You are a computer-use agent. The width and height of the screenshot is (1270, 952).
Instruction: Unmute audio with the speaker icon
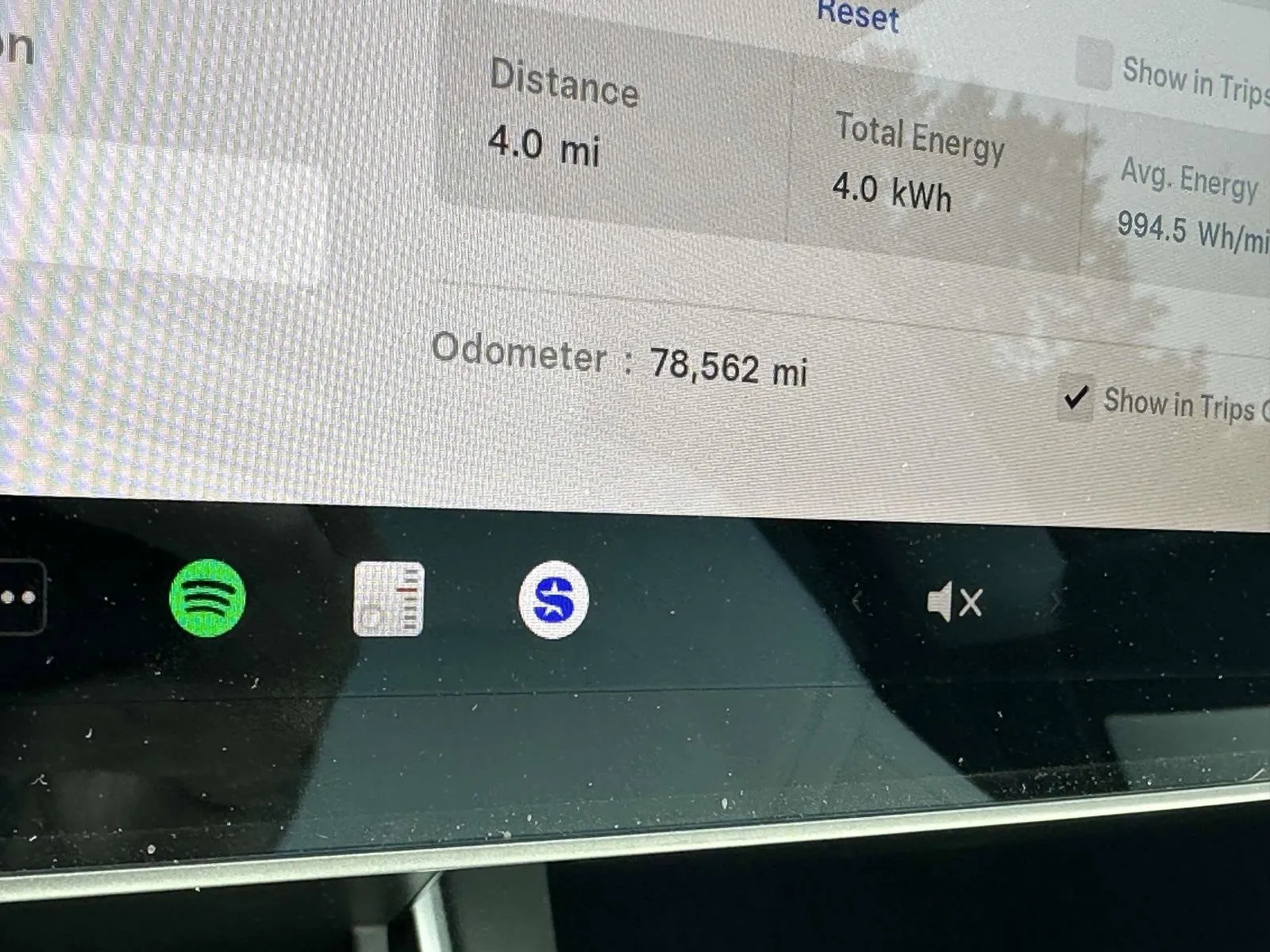954,602
